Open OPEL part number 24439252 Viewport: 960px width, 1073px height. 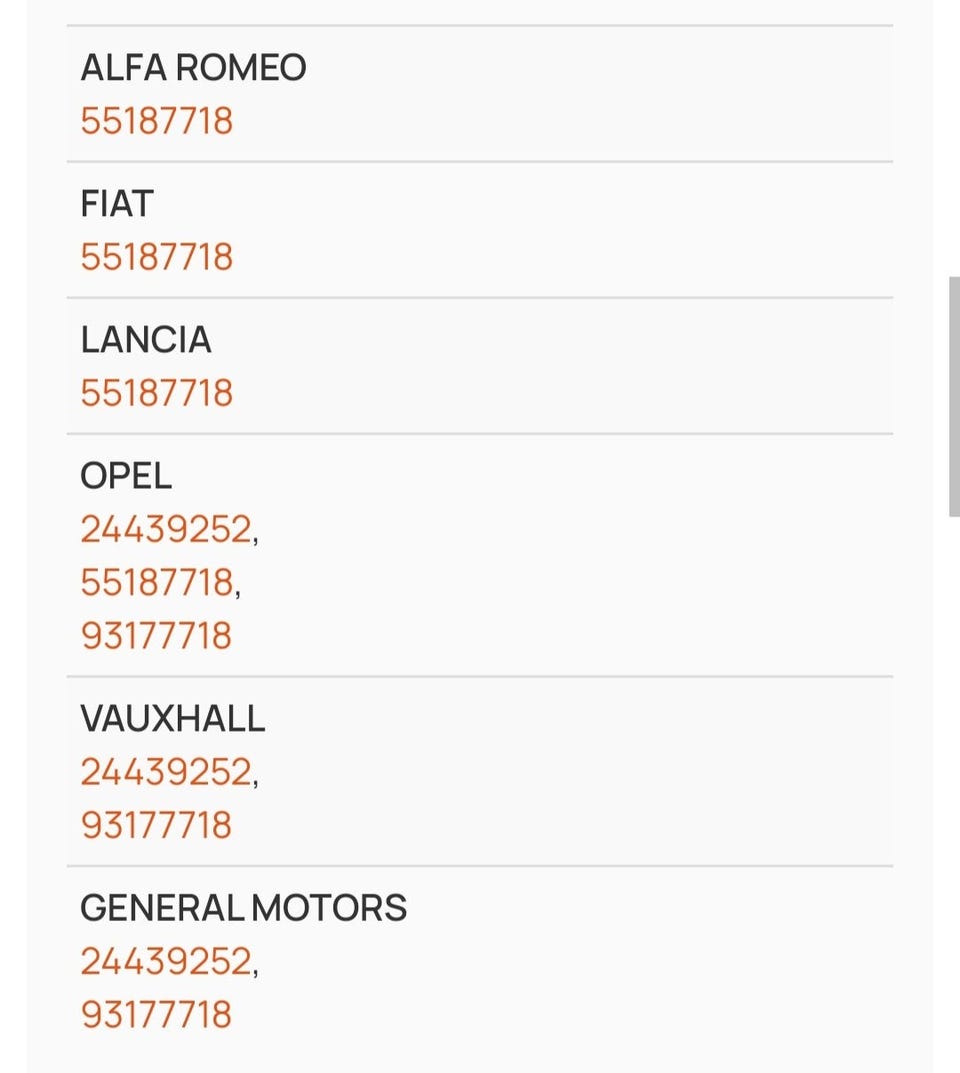pyautogui.click(x=166, y=529)
